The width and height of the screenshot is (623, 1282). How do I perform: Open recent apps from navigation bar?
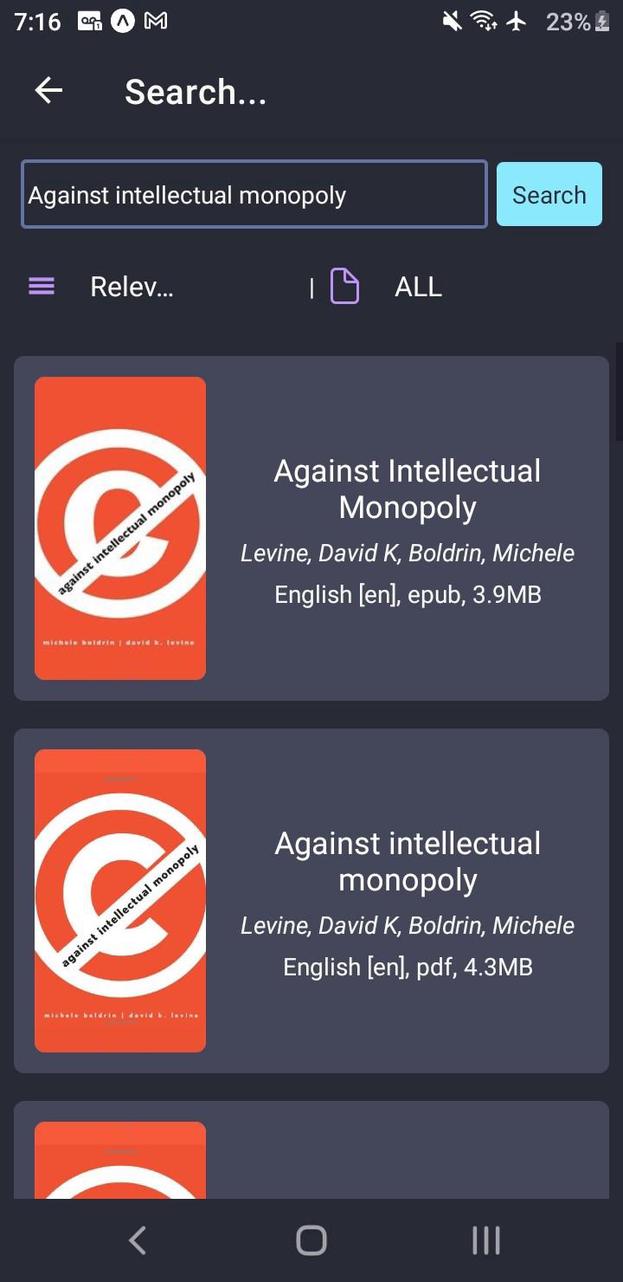click(x=486, y=1241)
